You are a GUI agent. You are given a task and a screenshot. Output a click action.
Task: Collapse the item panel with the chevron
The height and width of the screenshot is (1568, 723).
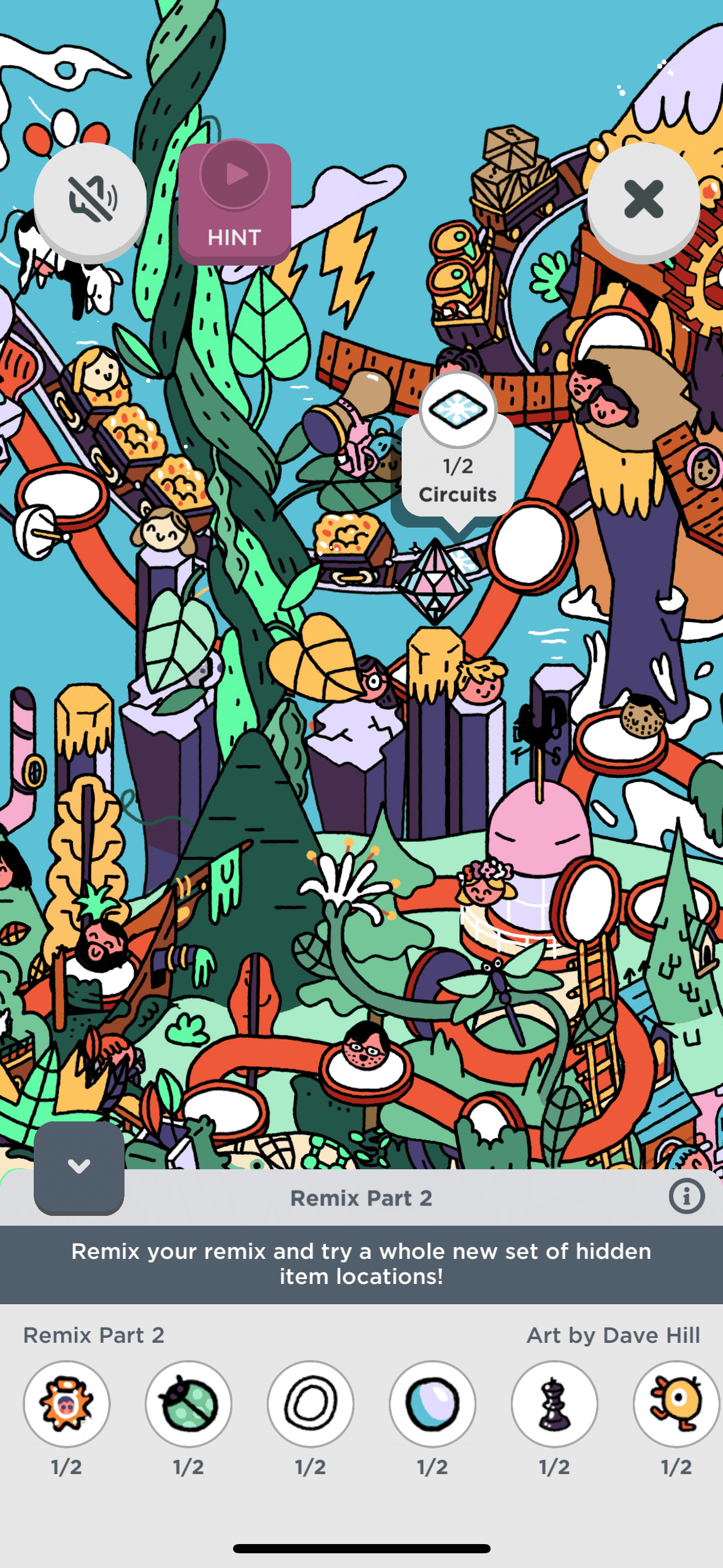[79, 1166]
